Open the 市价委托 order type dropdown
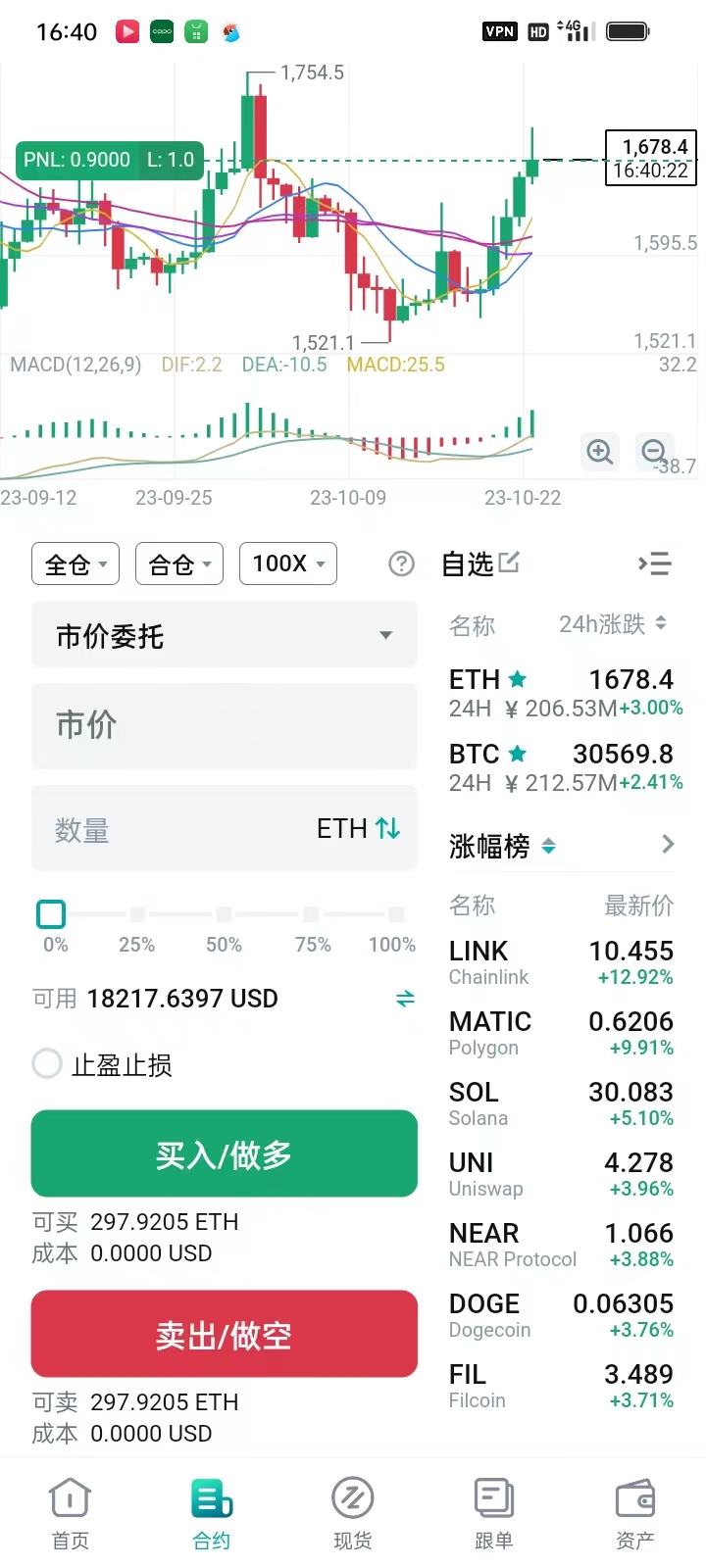706x1568 pixels. (x=225, y=636)
